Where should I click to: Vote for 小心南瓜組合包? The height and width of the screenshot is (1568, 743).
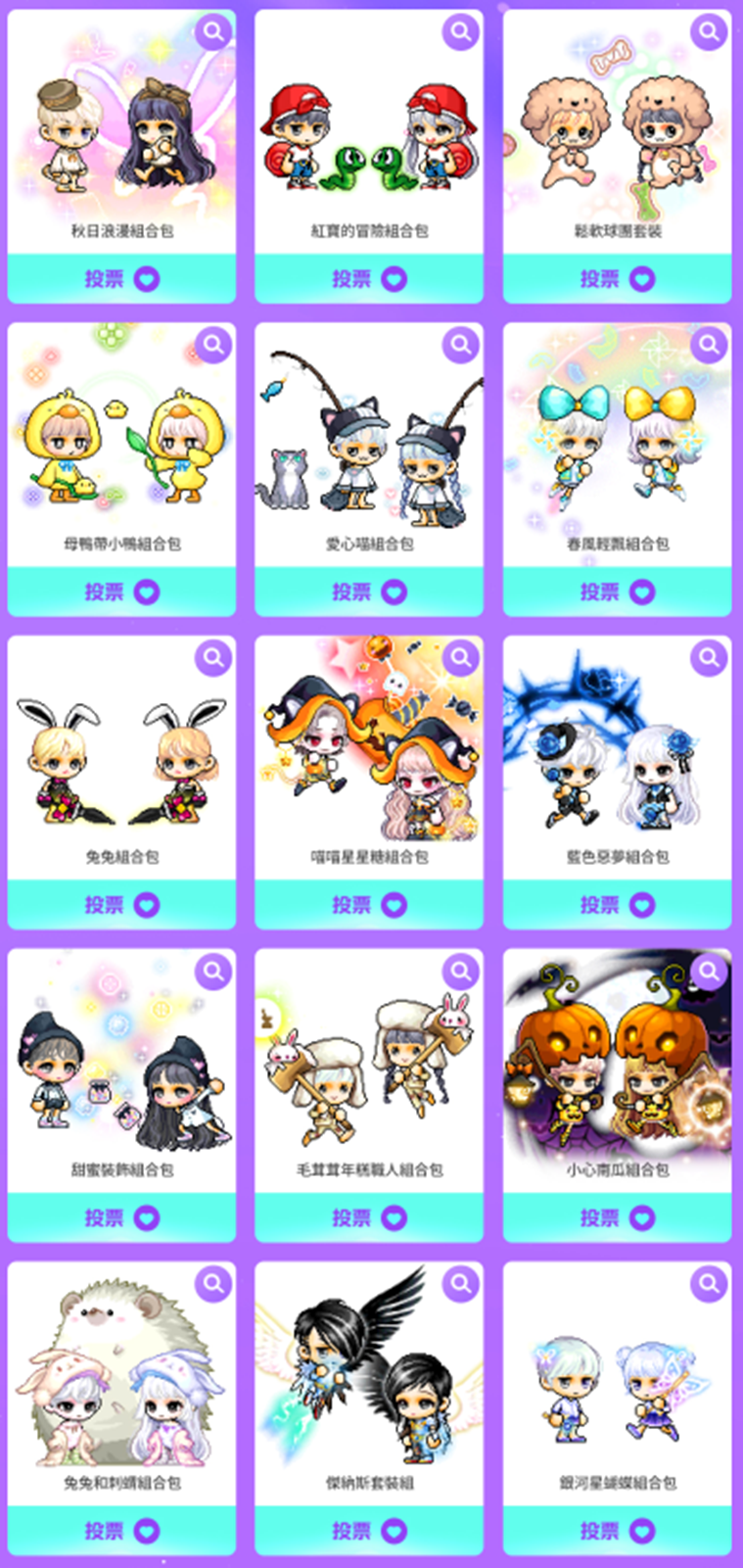[x=617, y=1217]
